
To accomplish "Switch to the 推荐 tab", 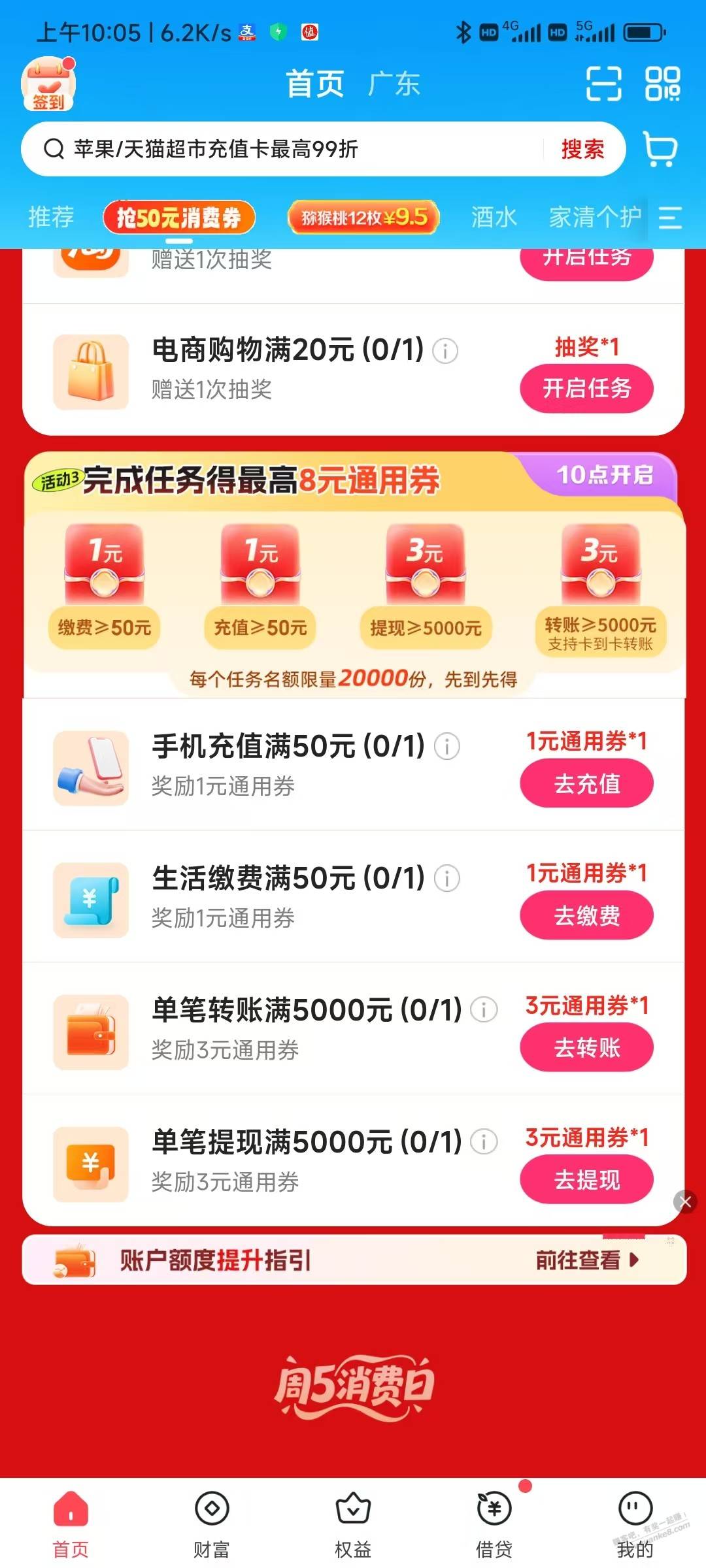I will click(51, 217).
